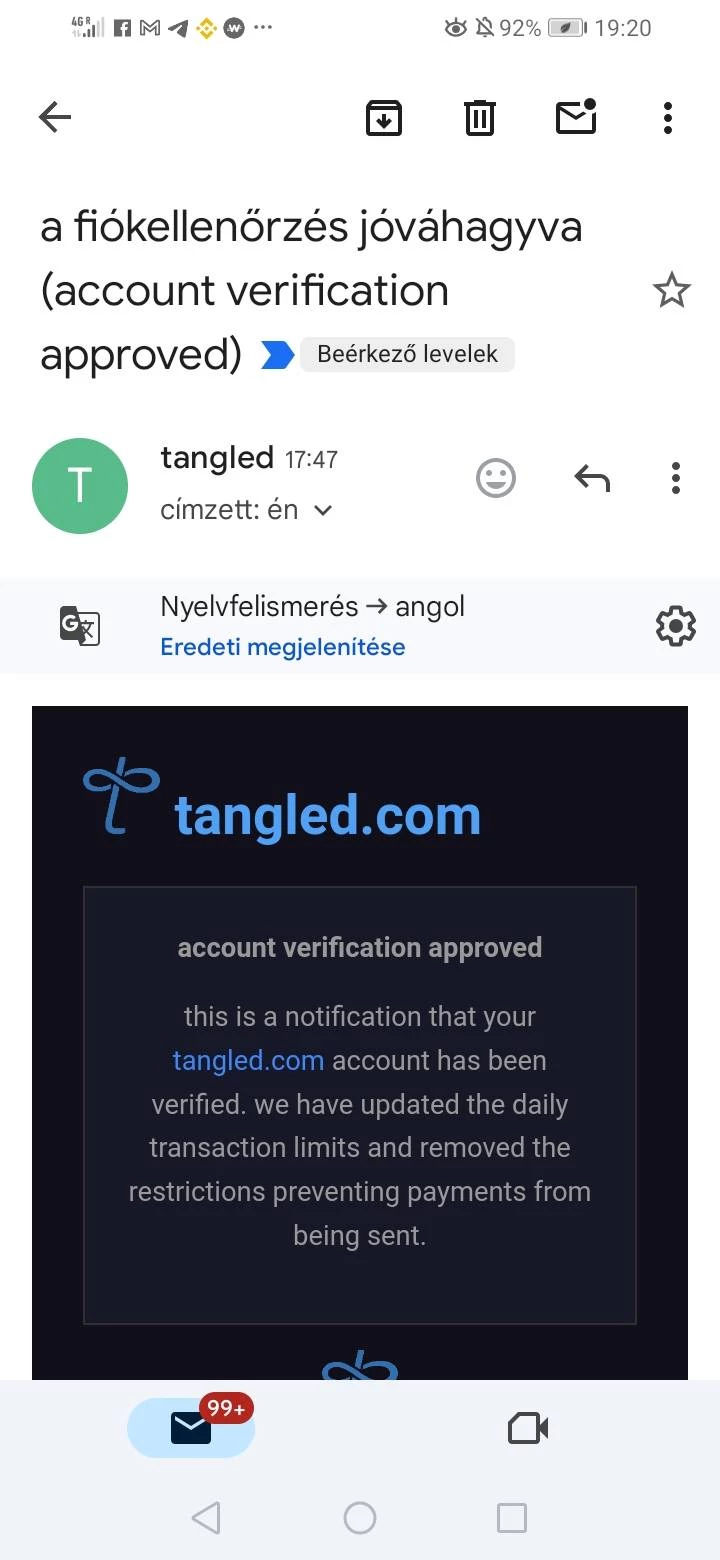The width and height of the screenshot is (720, 1560).
Task: Tap the Beérkező levelek label chip
Action: pos(407,354)
